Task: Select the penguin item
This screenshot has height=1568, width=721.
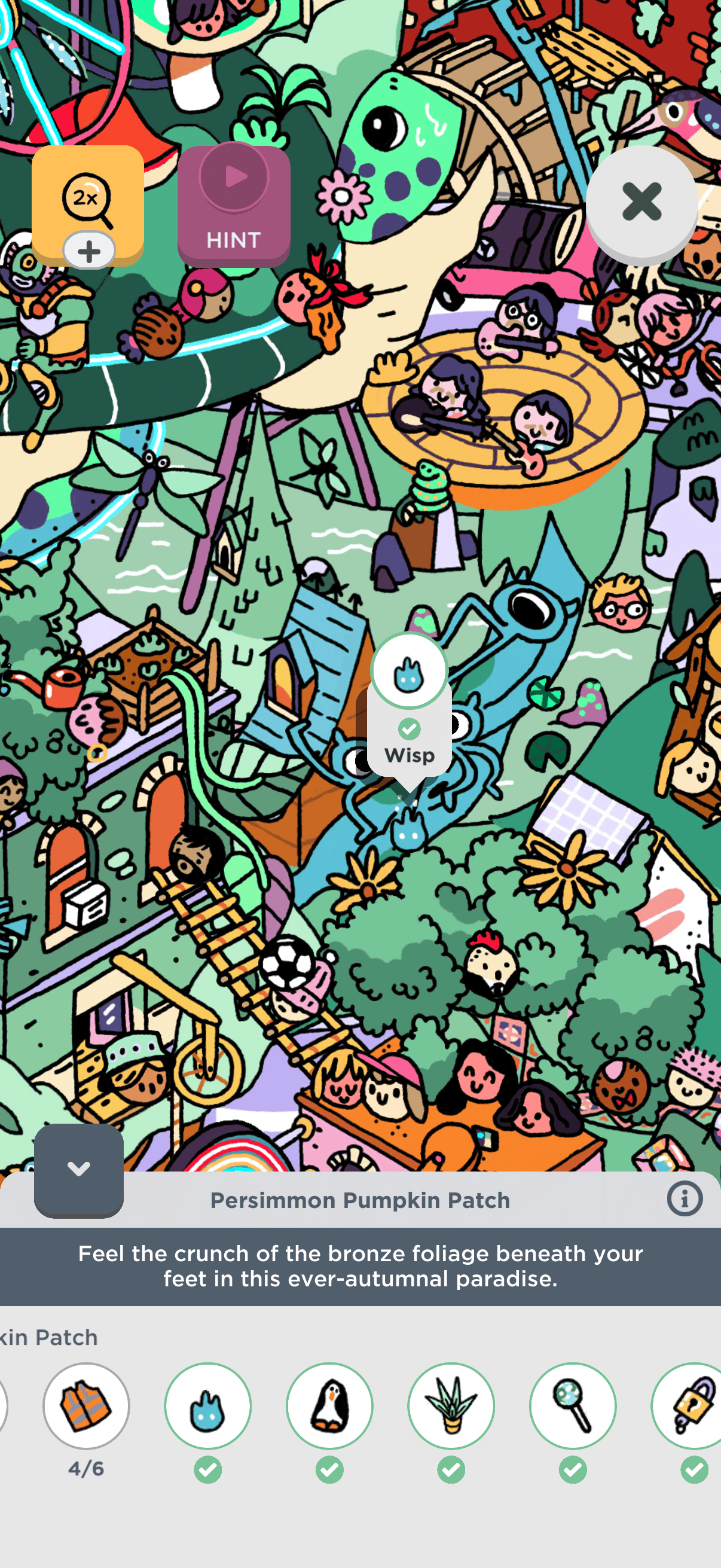Action: tap(330, 1405)
